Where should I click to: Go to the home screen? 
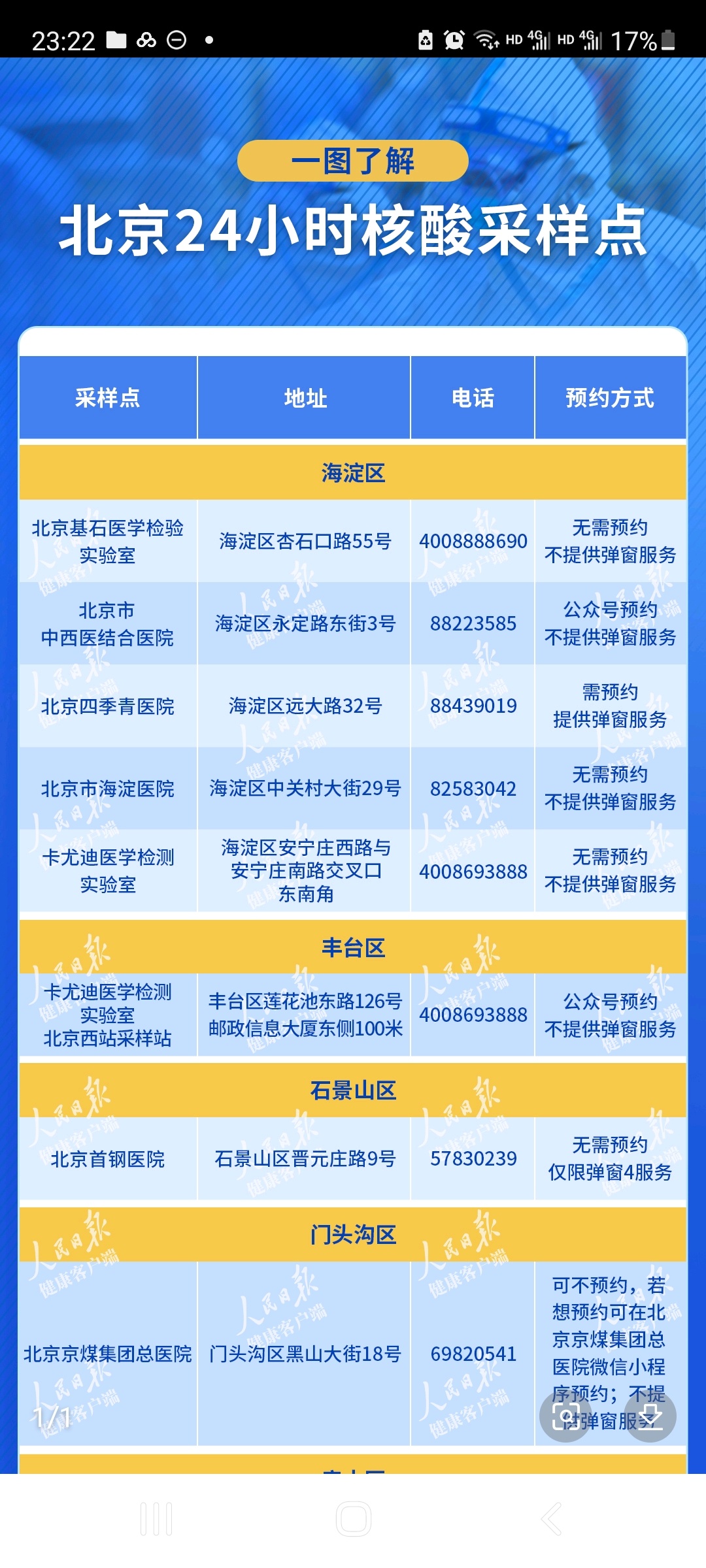354,1519
